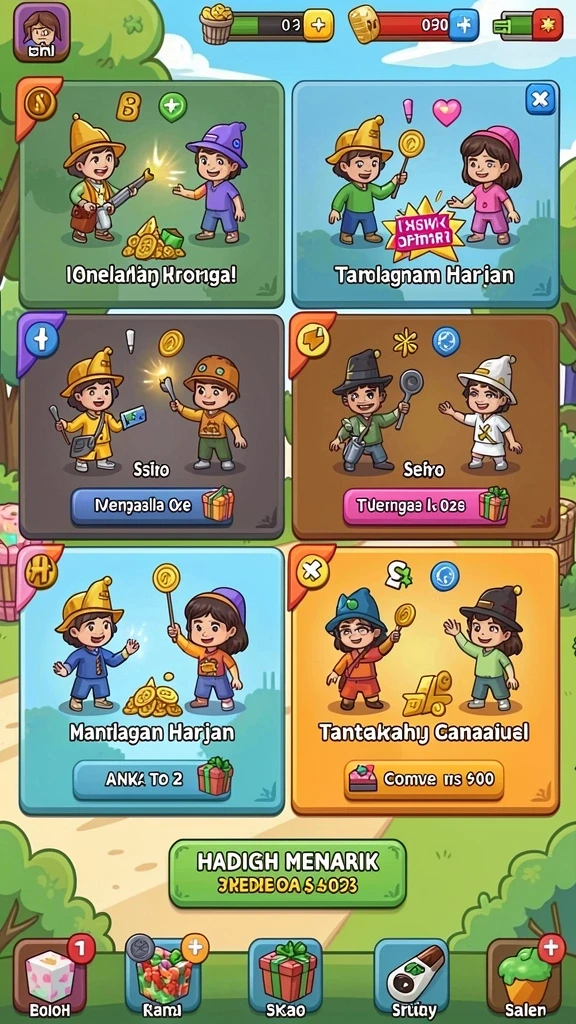The width and height of the screenshot is (576, 1024).
Task: Open the Tarolagnam Harian card
Action: (425, 194)
